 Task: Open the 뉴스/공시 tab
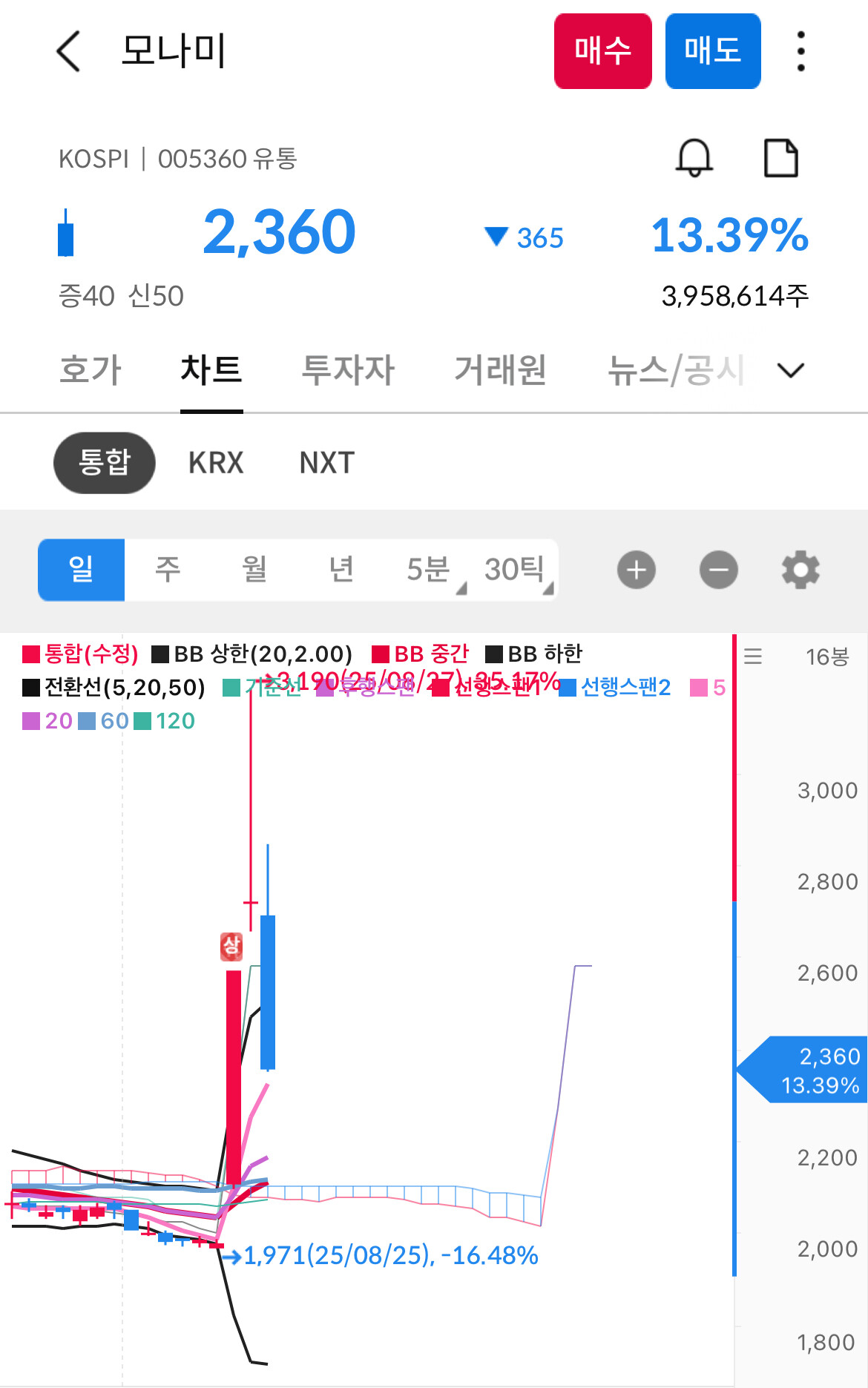click(x=676, y=369)
